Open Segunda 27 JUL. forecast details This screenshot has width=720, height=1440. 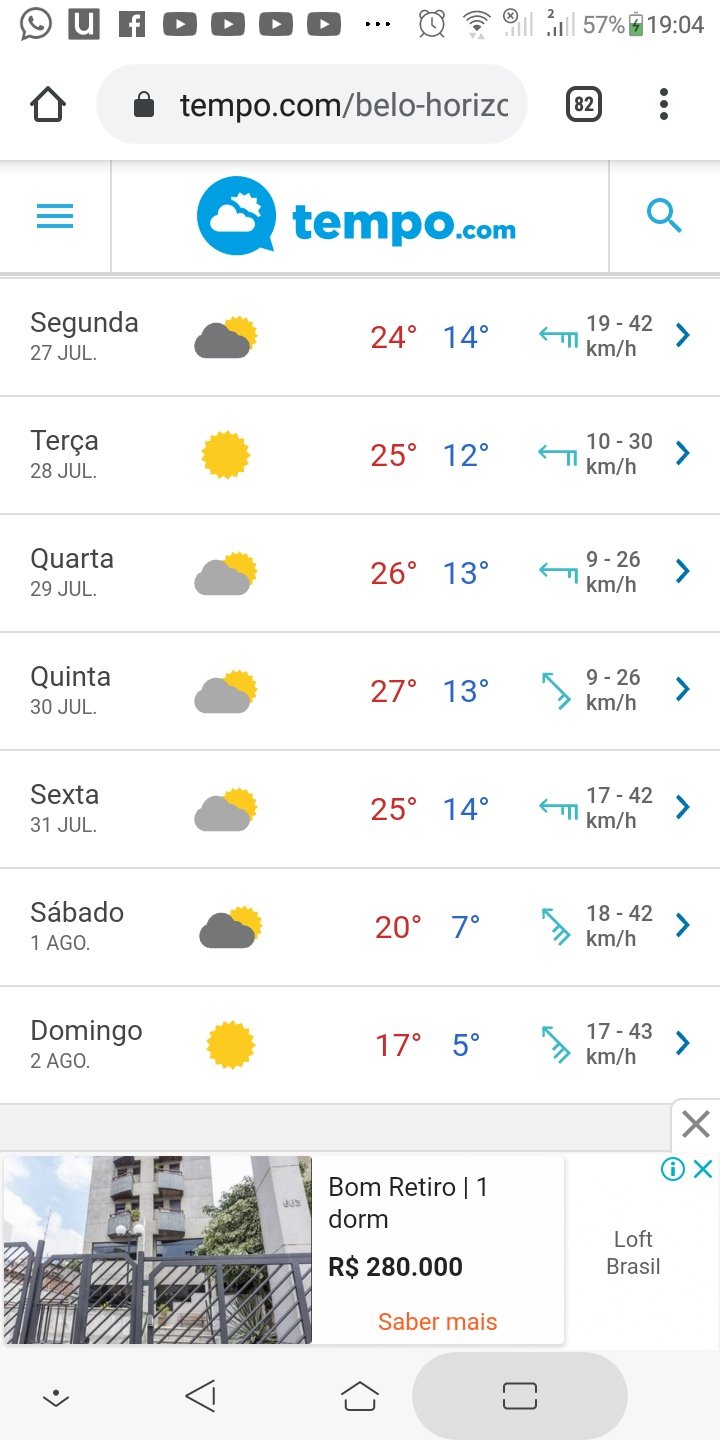click(x=360, y=337)
